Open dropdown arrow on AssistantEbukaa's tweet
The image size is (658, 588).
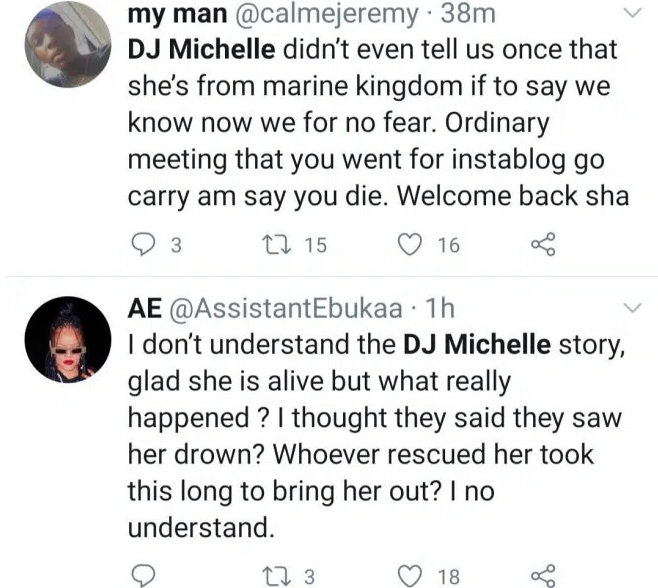tap(631, 305)
